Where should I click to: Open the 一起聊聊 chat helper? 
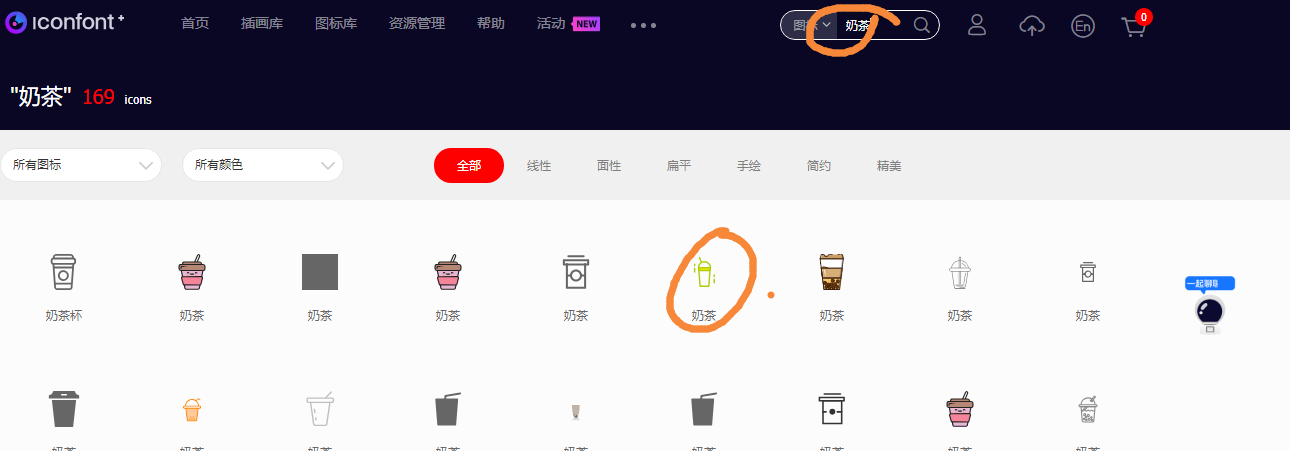click(1210, 306)
